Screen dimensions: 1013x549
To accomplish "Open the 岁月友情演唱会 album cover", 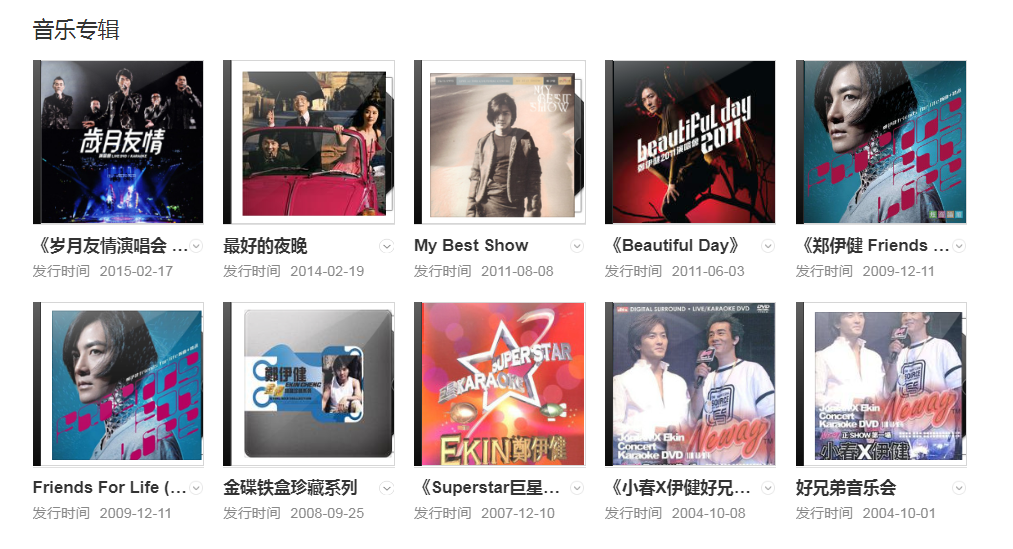I will coord(118,142).
